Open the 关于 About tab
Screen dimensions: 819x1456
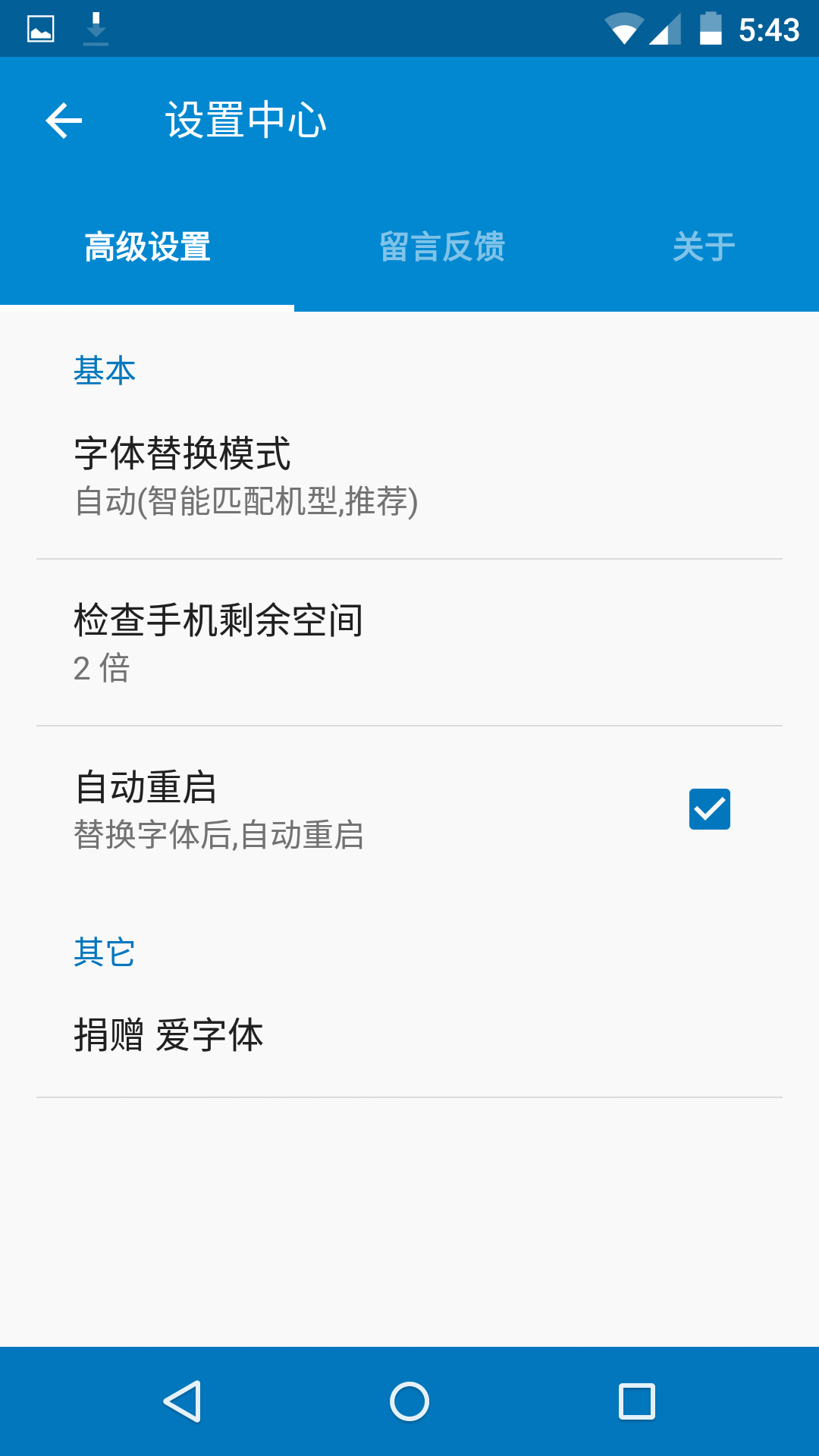[x=702, y=248]
